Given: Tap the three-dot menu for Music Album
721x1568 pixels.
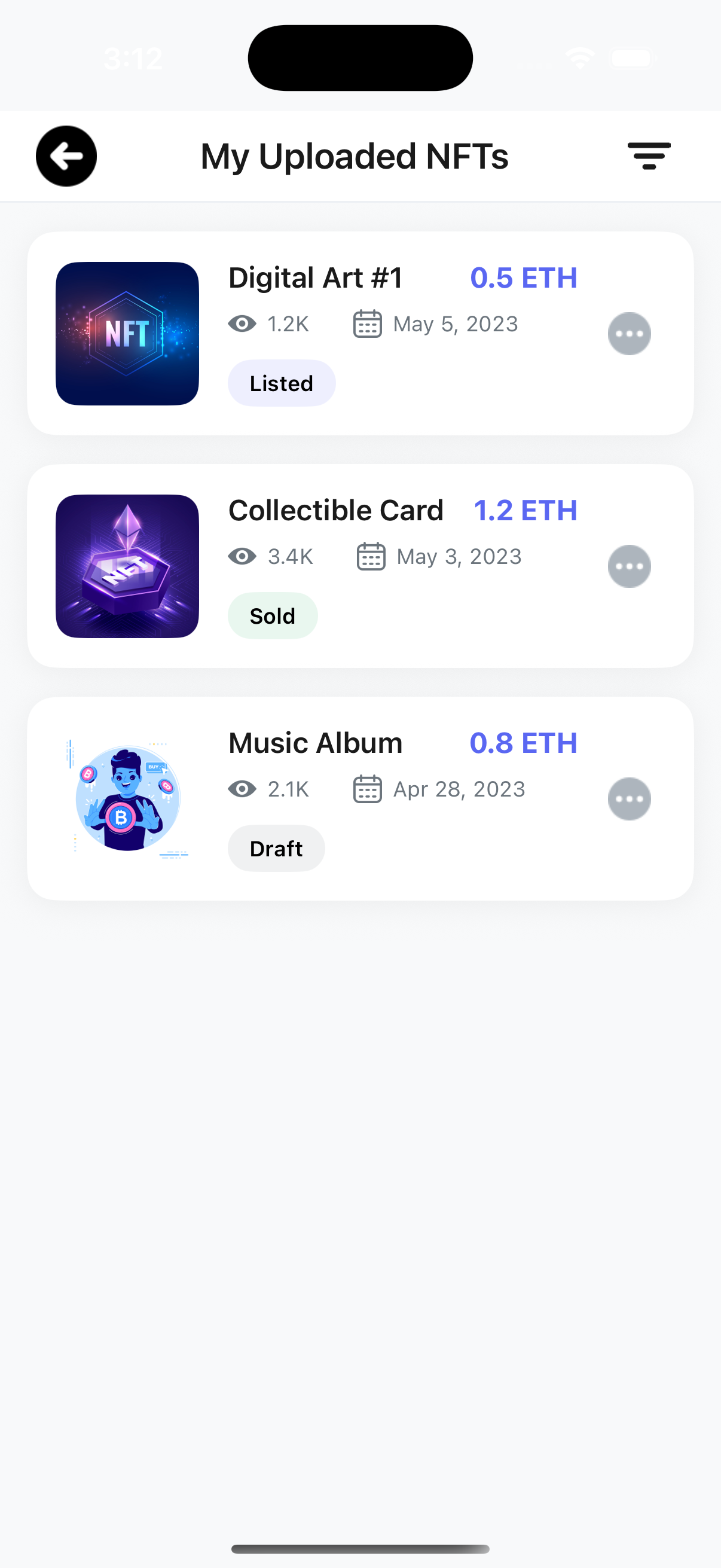Looking at the screenshot, I should [x=629, y=798].
